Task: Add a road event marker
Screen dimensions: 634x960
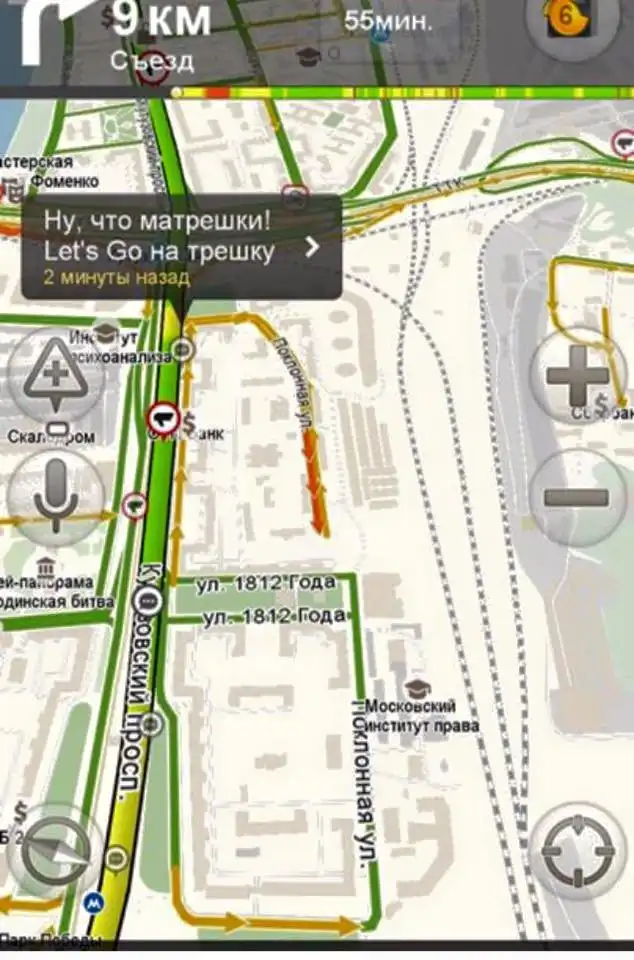Action: point(56,376)
